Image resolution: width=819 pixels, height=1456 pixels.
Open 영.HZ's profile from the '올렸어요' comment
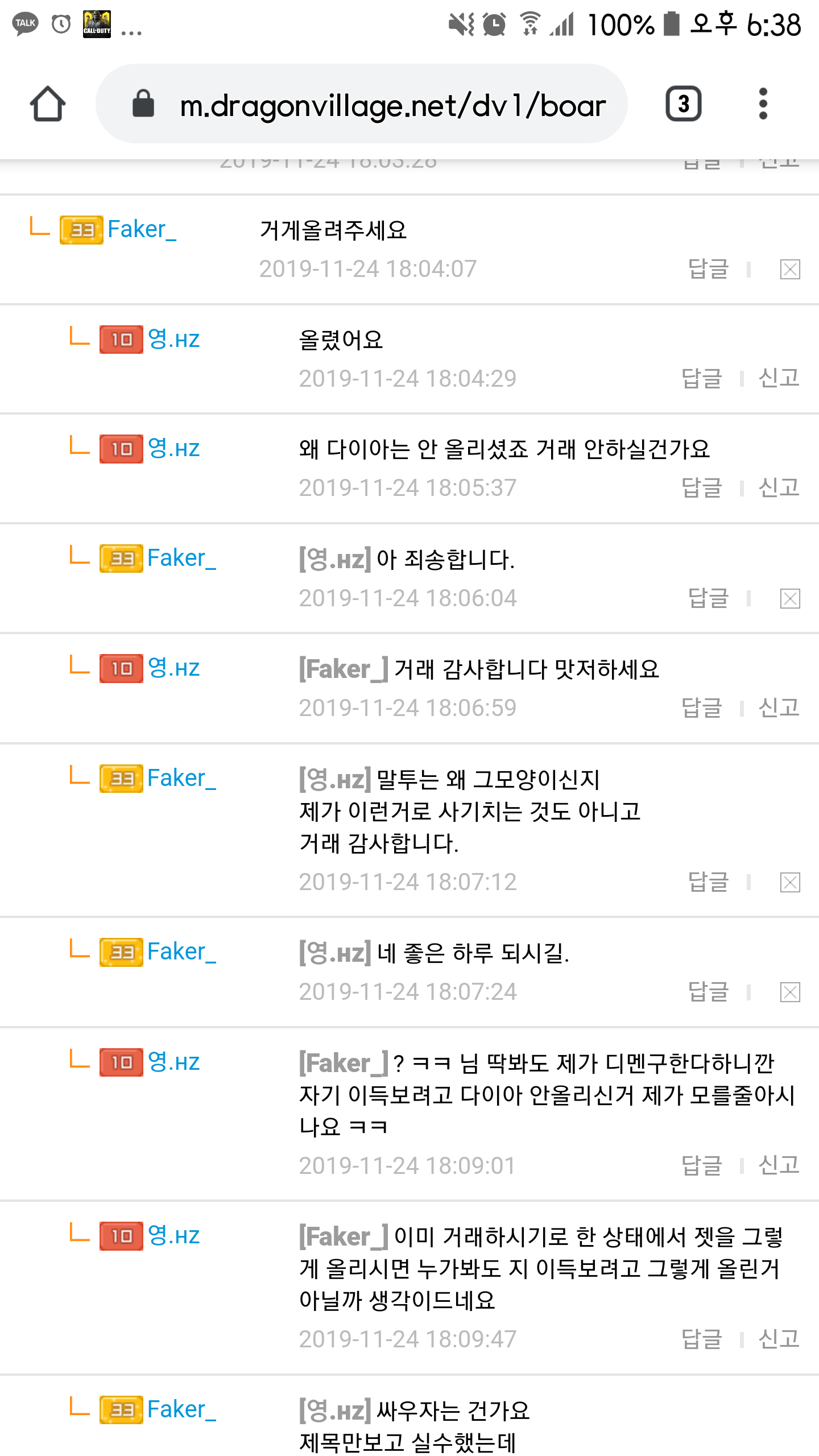point(173,339)
